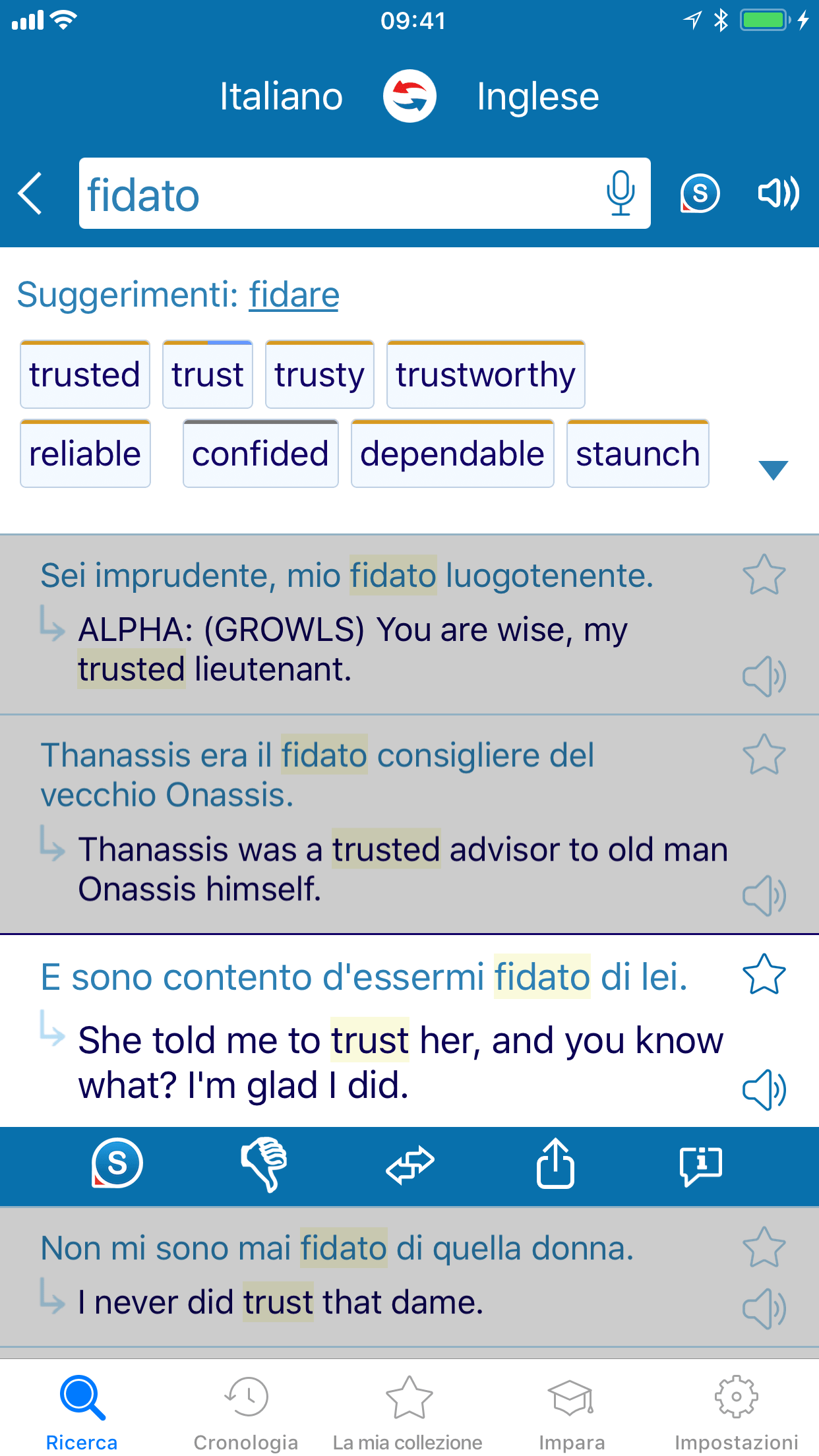The image size is (819, 1456).
Task: Pronounce the word using the top speaker icon
Action: pyautogui.click(x=778, y=193)
